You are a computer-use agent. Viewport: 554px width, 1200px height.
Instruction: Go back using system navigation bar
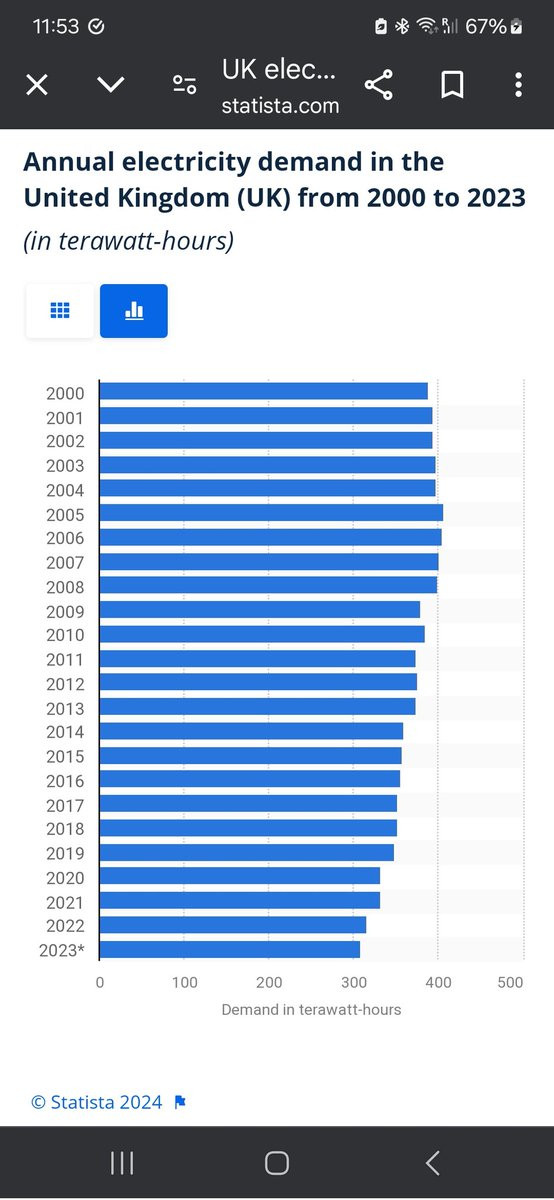click(x=433, y=1163)
